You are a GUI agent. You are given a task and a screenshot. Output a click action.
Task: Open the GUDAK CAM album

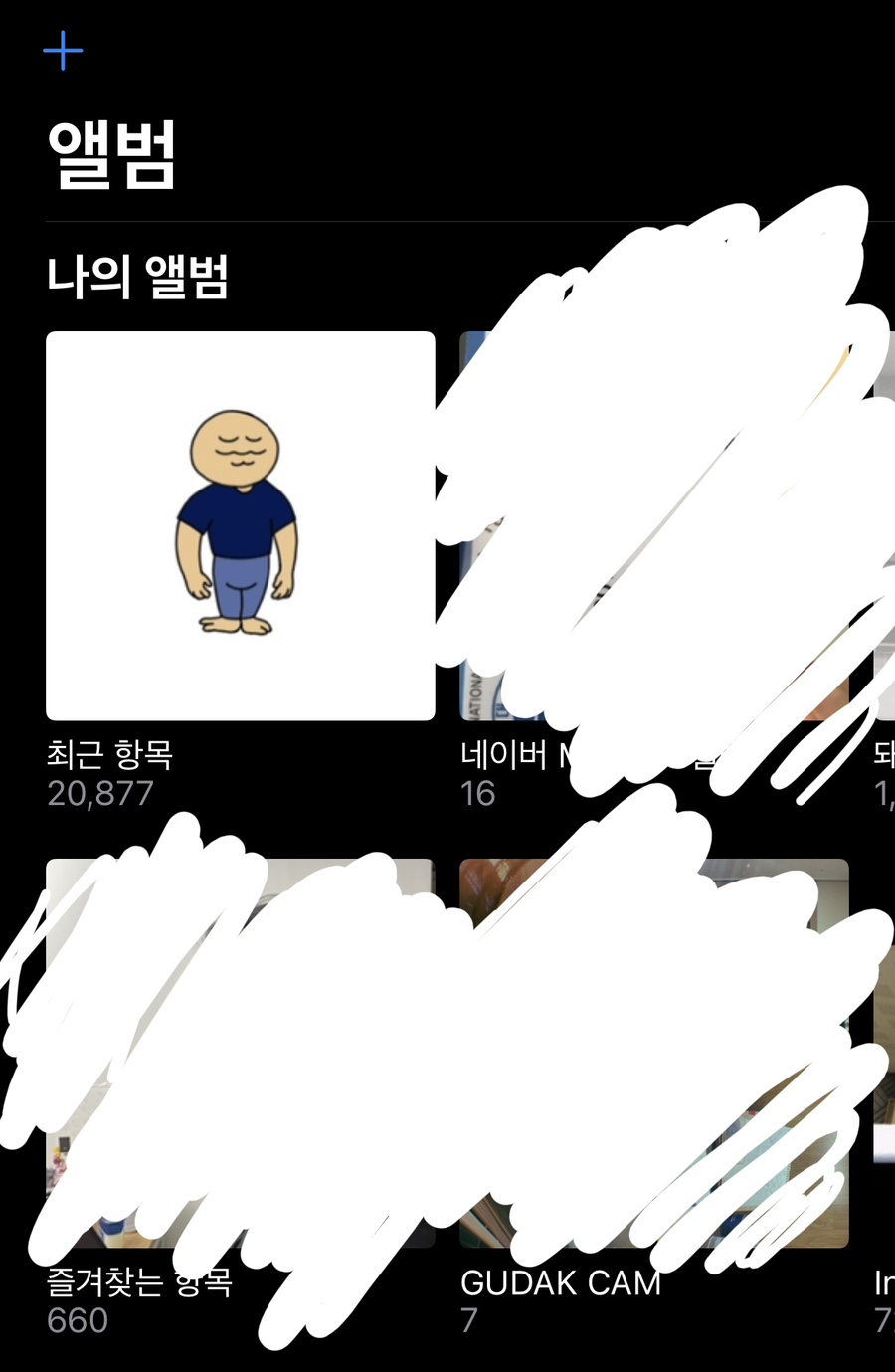click(x=653, y=1053)
